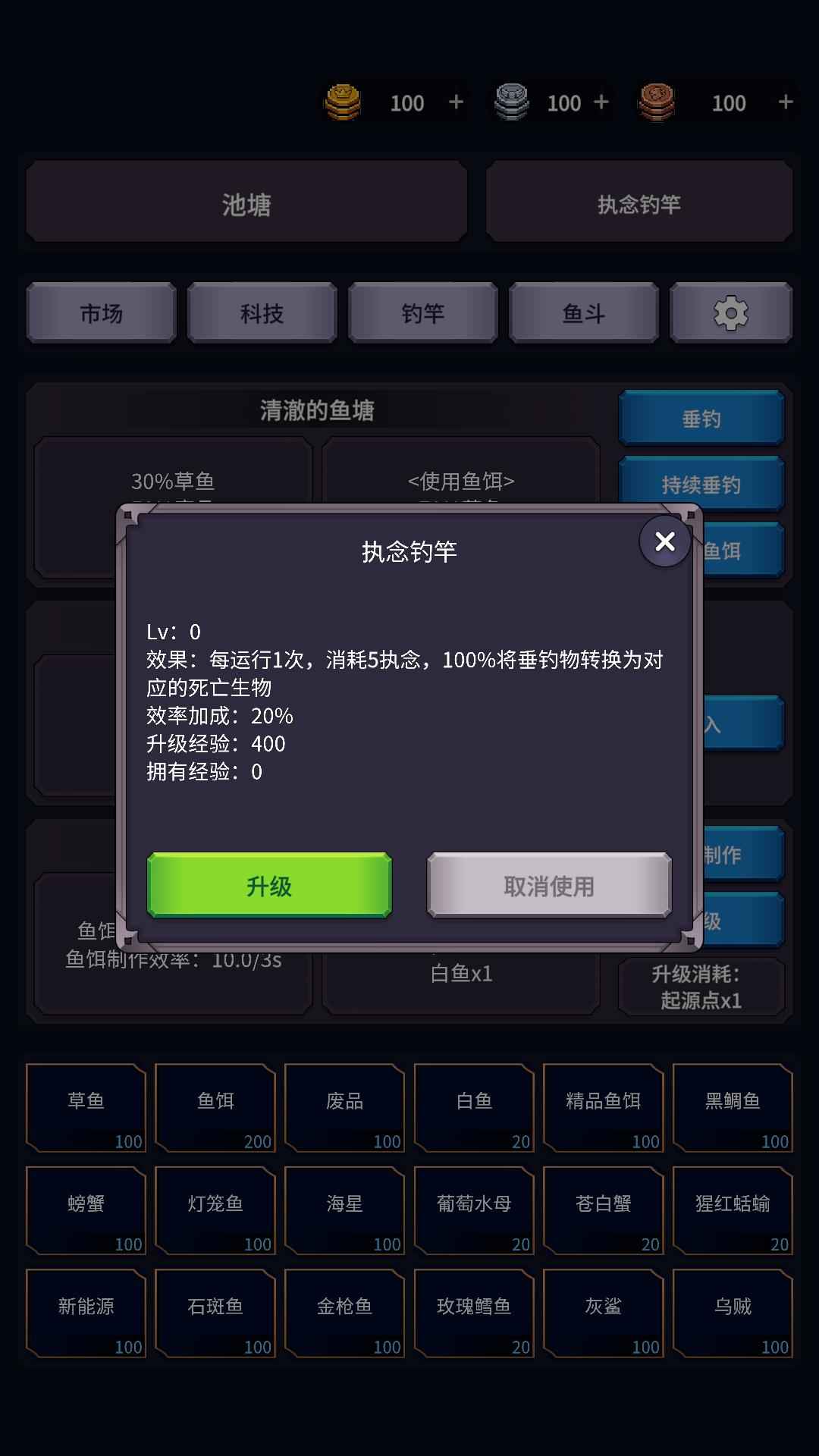Add more silver coins with the plus
Screen dimensions: 819x1456
601,102
